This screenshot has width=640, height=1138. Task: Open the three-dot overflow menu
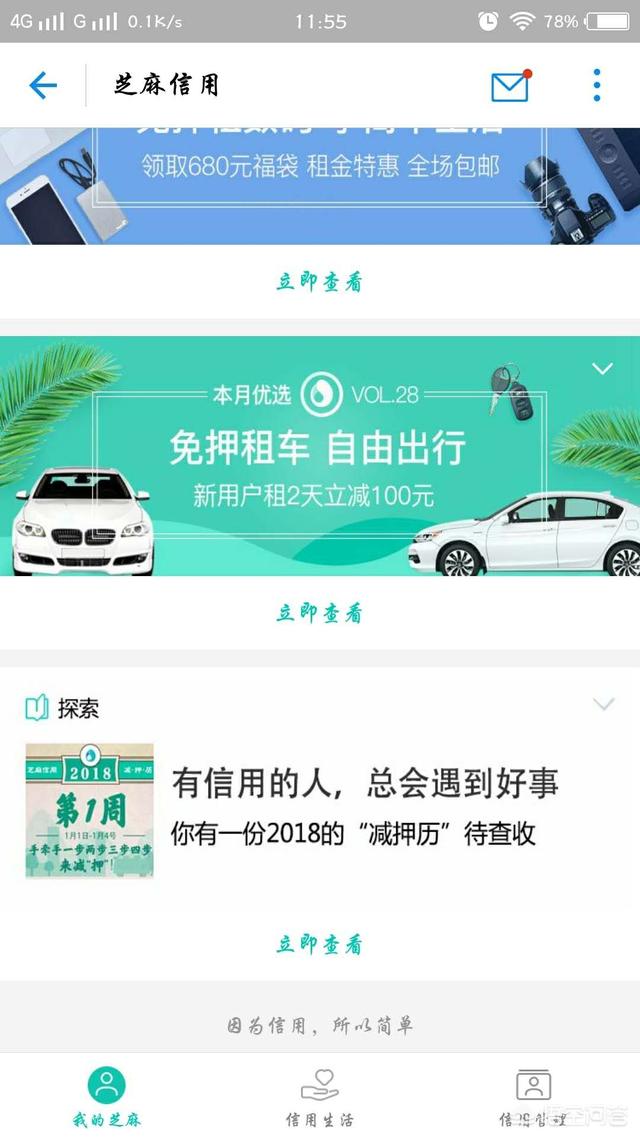(x=597, y=86)
